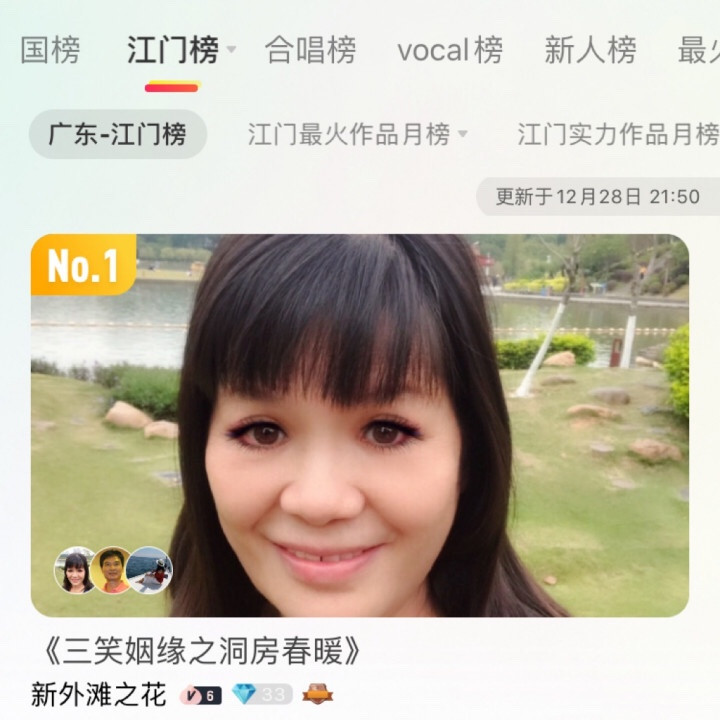This screenshot has height=720, width=720.
Task: Open the No.1 ranked song cover
Action: point(360,425)
